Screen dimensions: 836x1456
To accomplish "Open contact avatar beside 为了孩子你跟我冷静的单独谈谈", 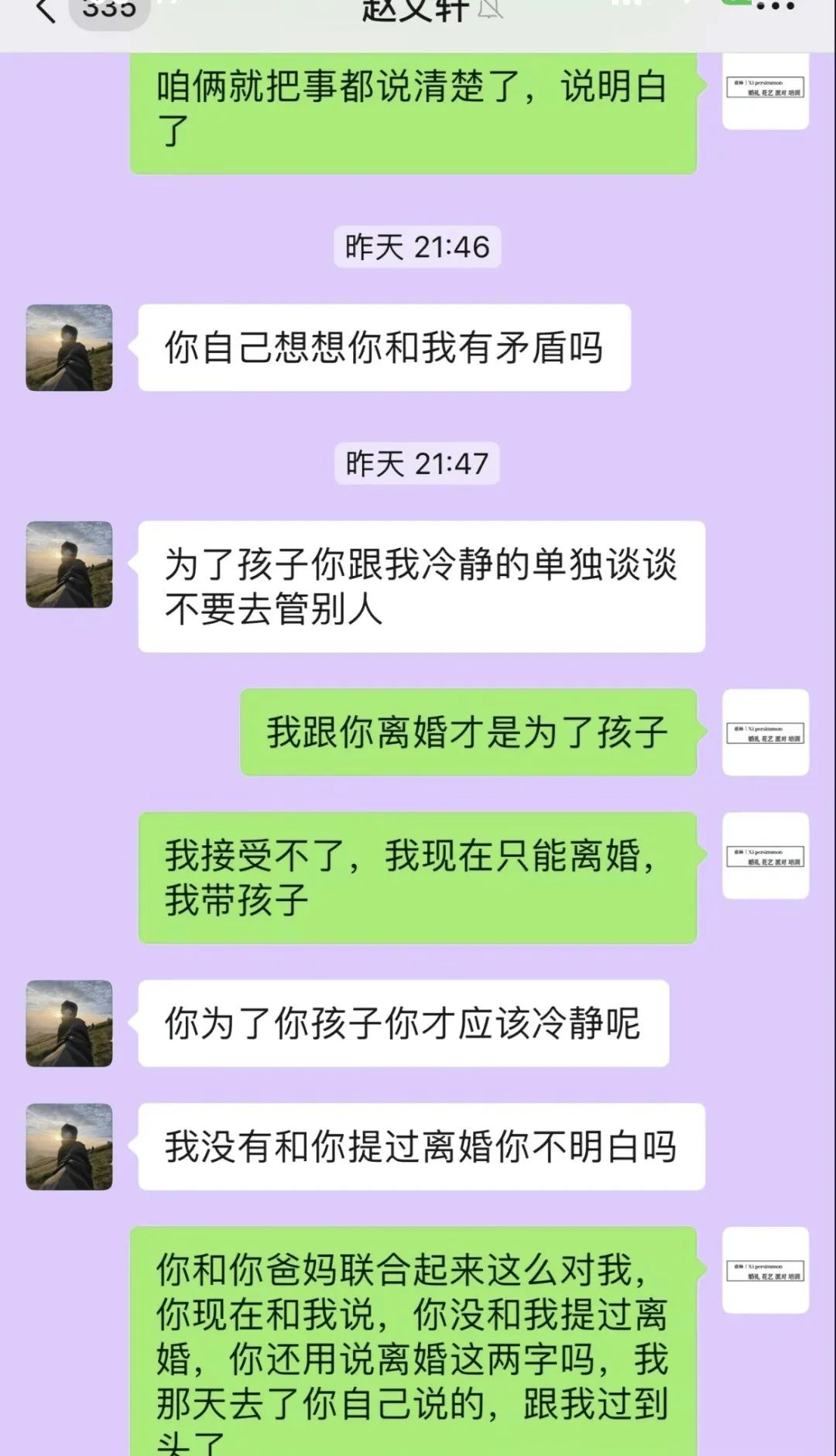I will coord(70,564).
